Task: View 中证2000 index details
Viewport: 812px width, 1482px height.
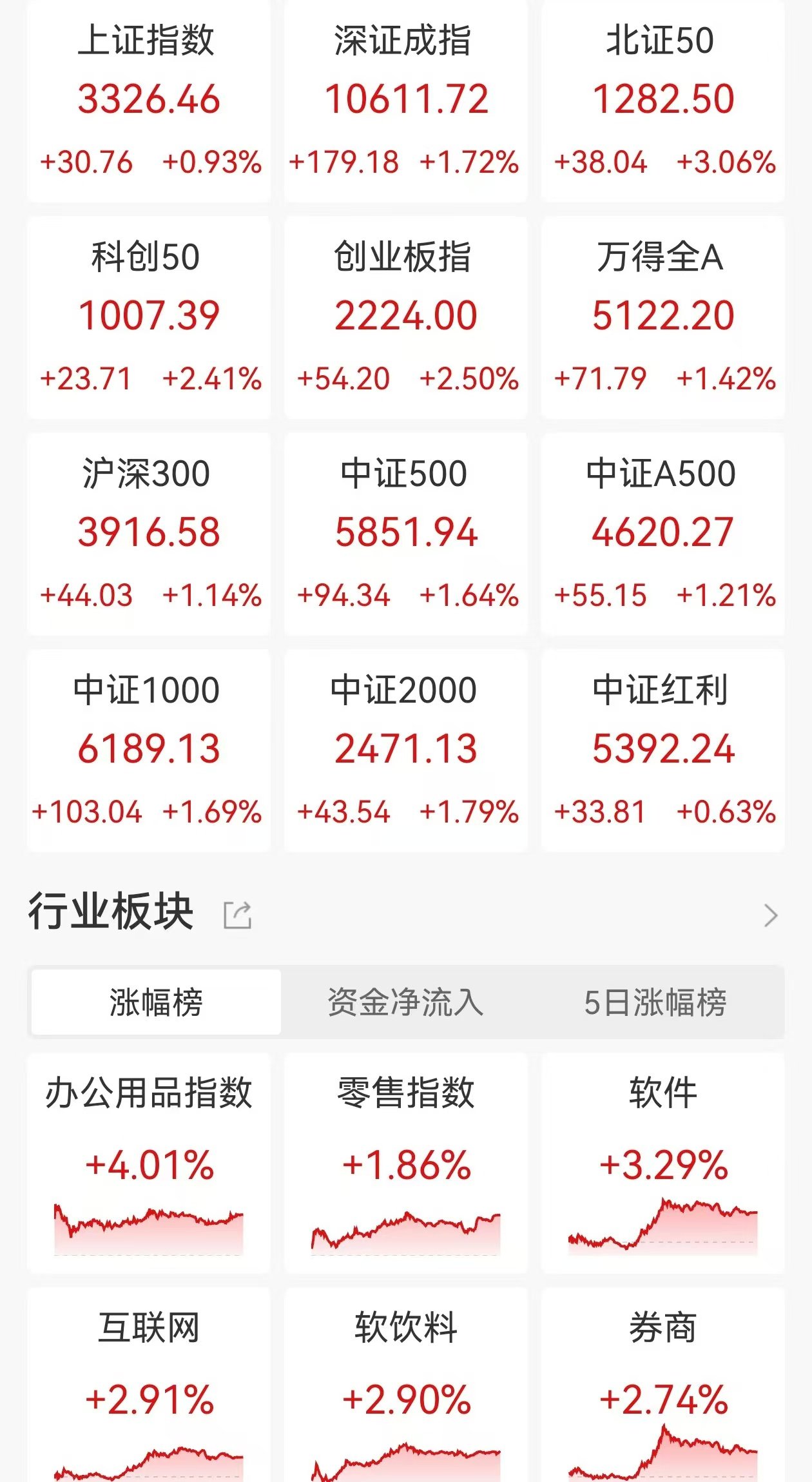Action: pyautogui.click(x=406, y=751)
